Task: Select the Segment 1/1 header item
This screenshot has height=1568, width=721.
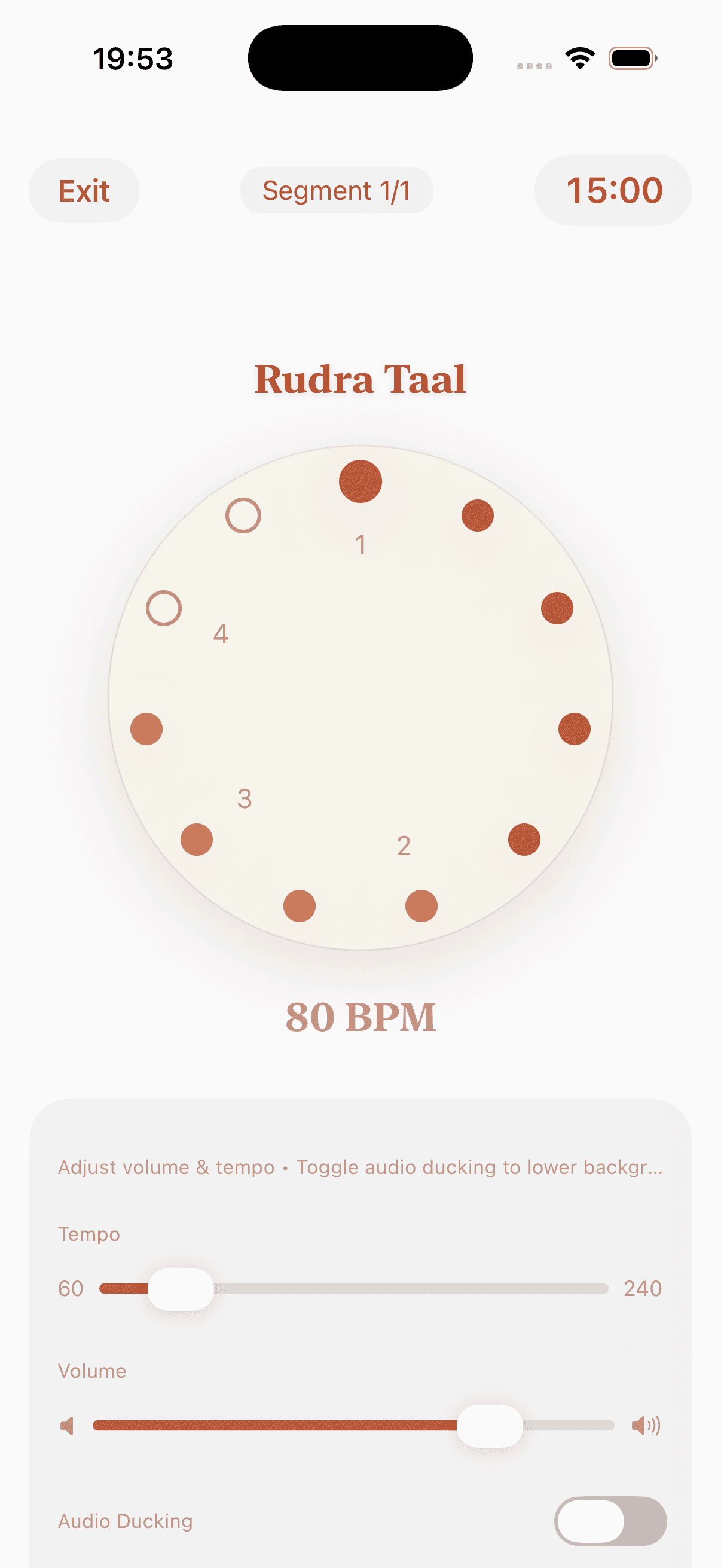Action: [x=337, y=190]
